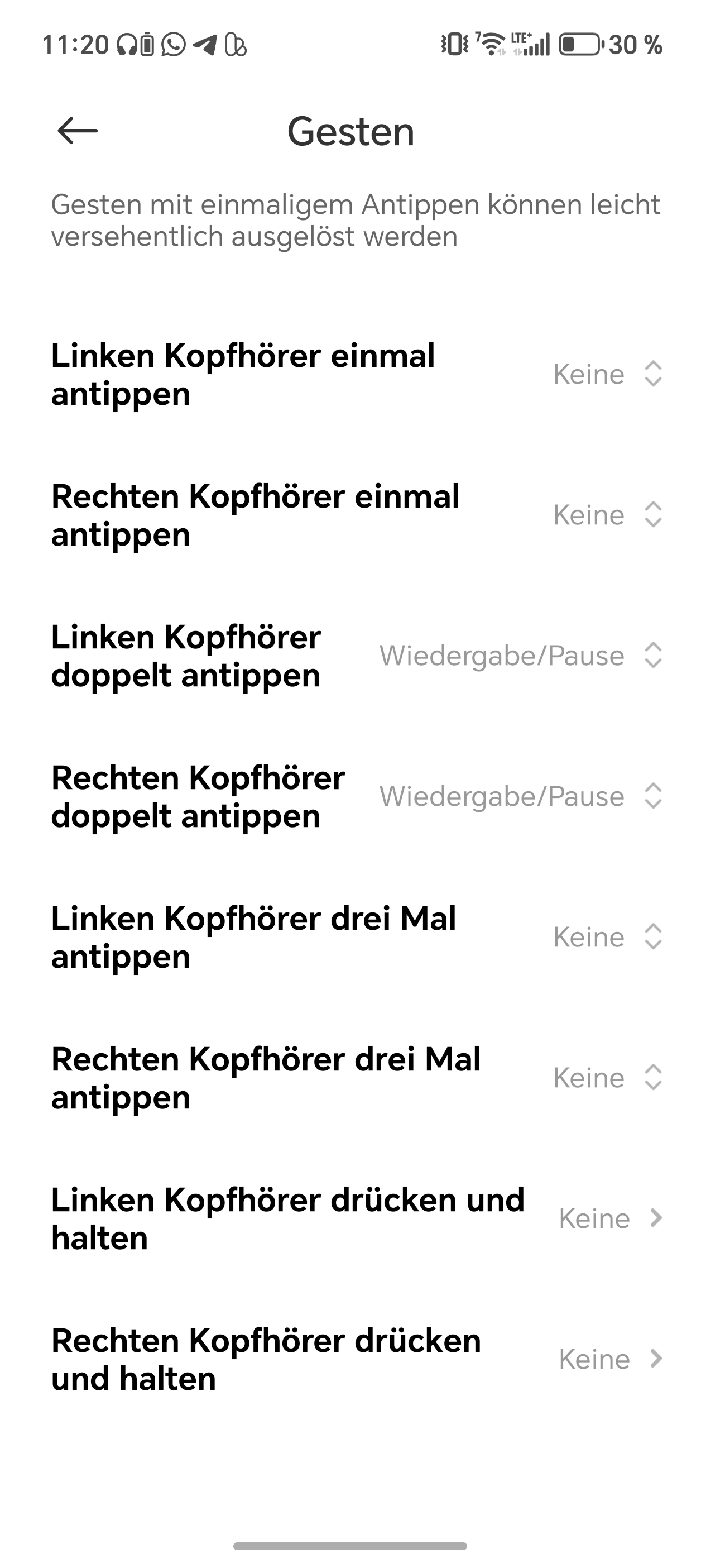Go back from the Gesten screen
The height and width of the screenshot is (1568, 701).
tap(77, 131)
